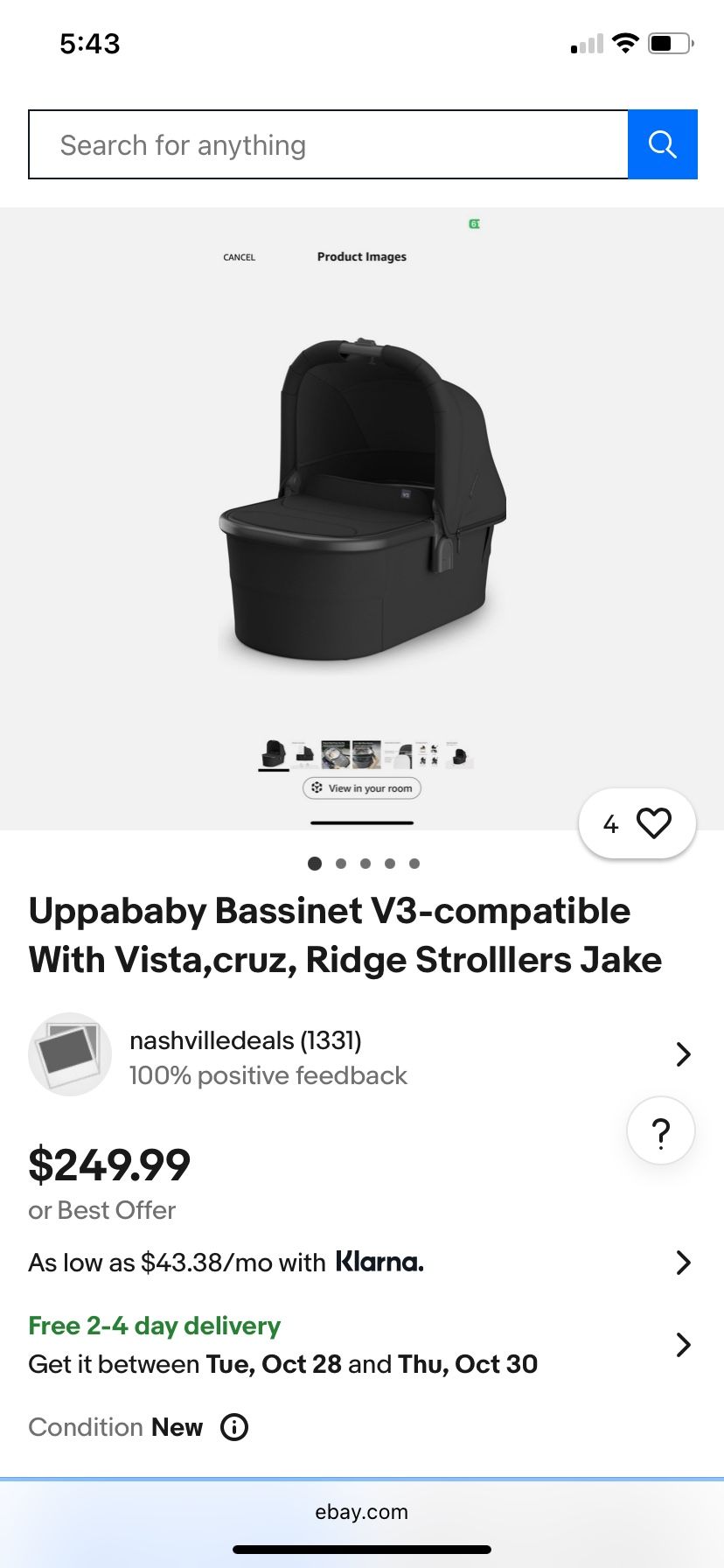Tap the green ad badge above product image

(473, 224)
